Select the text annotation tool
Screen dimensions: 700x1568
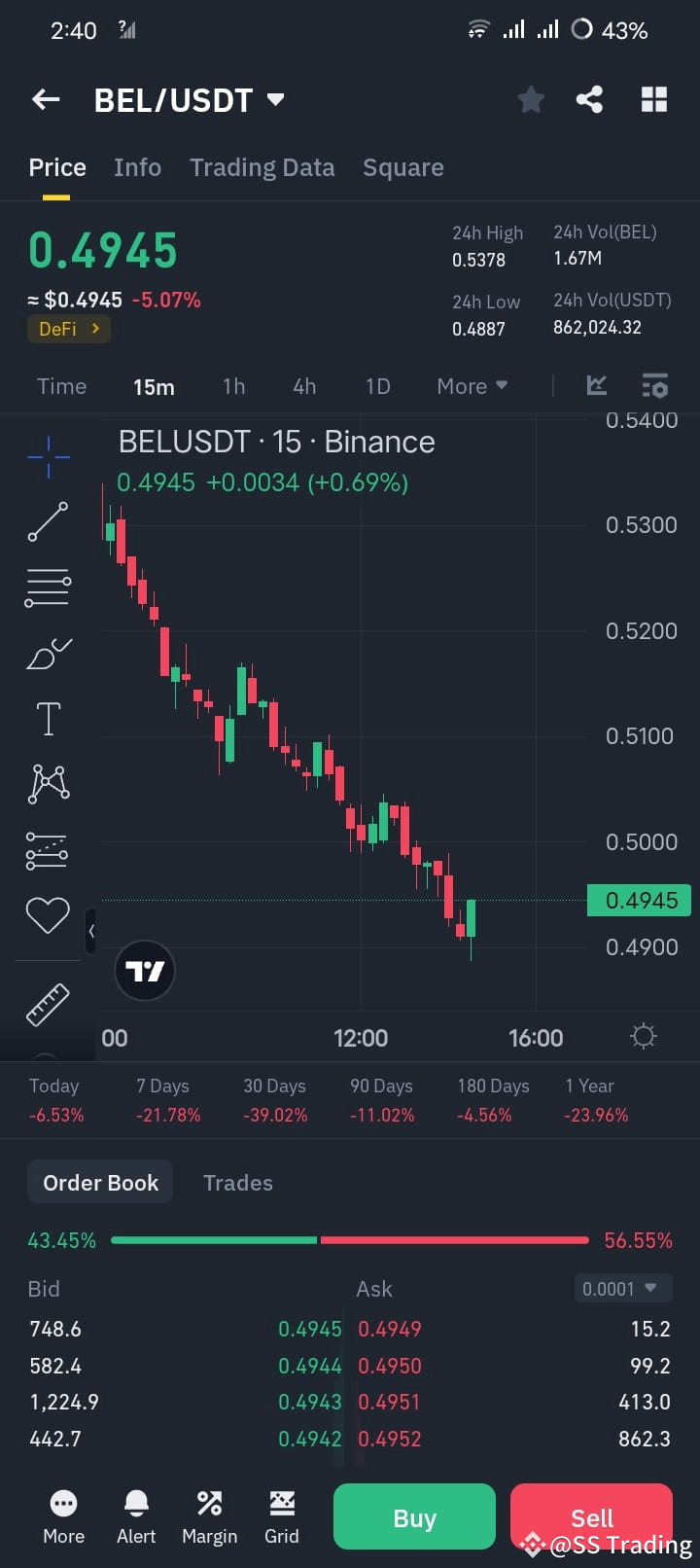pos(48,718)
